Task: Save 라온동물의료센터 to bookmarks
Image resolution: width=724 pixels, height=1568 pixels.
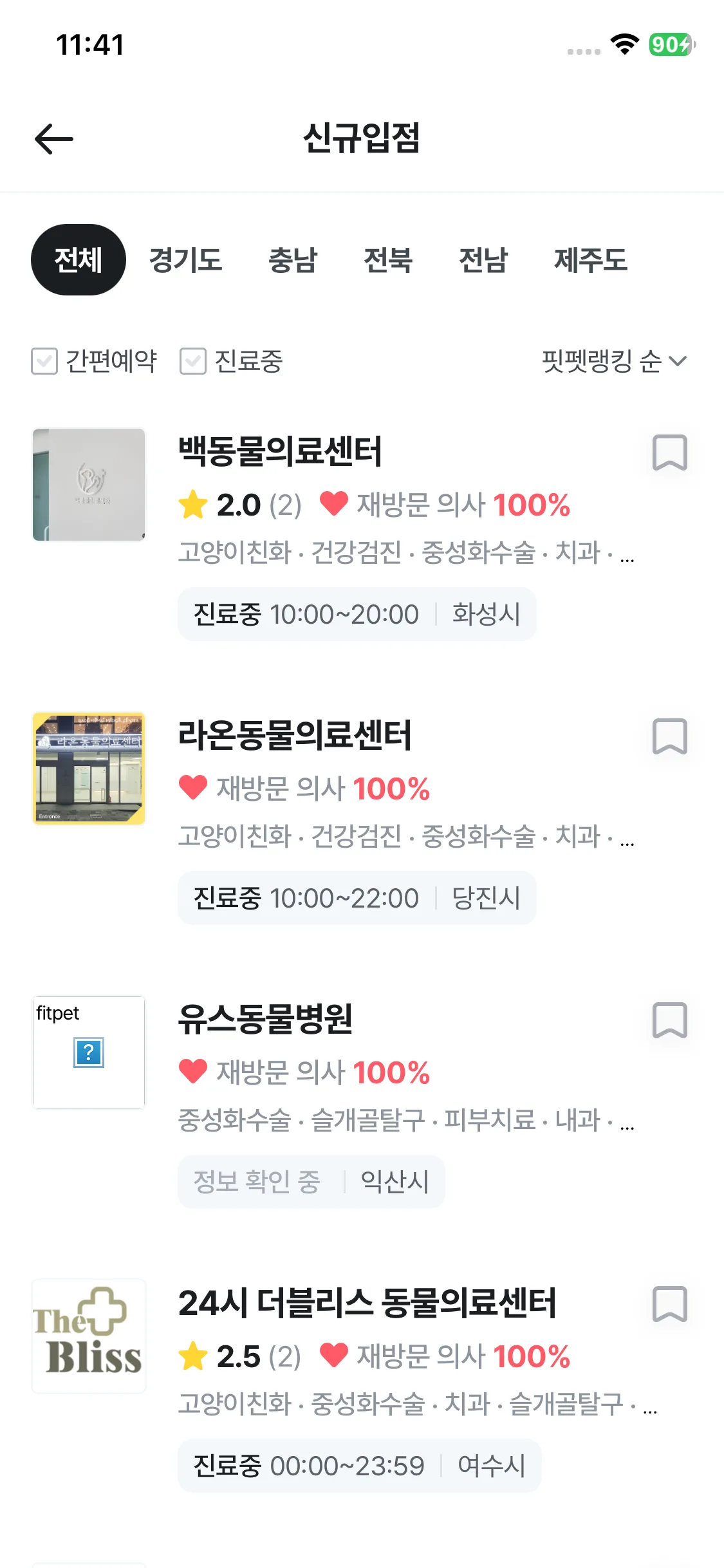Action: 669,736
